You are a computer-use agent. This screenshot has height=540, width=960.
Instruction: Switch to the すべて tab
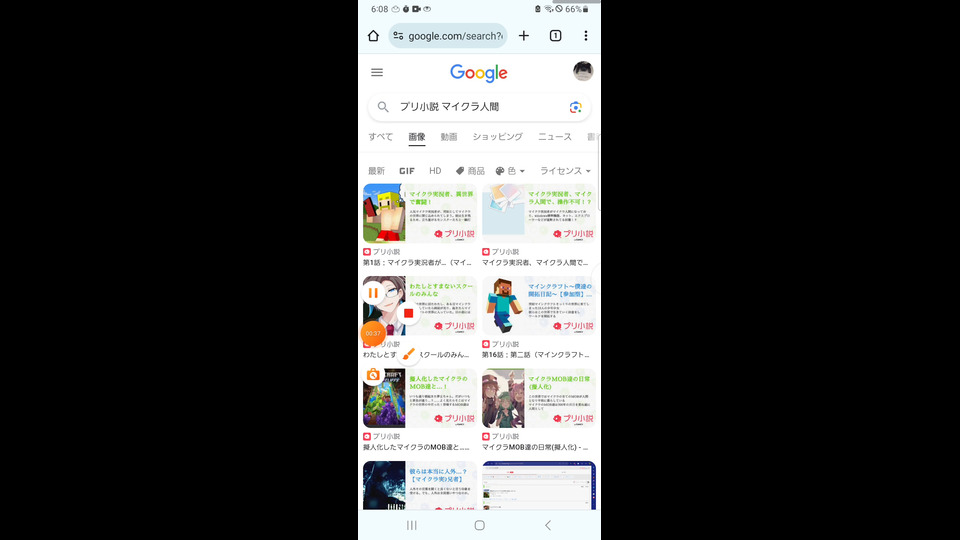tap(380, 137)
